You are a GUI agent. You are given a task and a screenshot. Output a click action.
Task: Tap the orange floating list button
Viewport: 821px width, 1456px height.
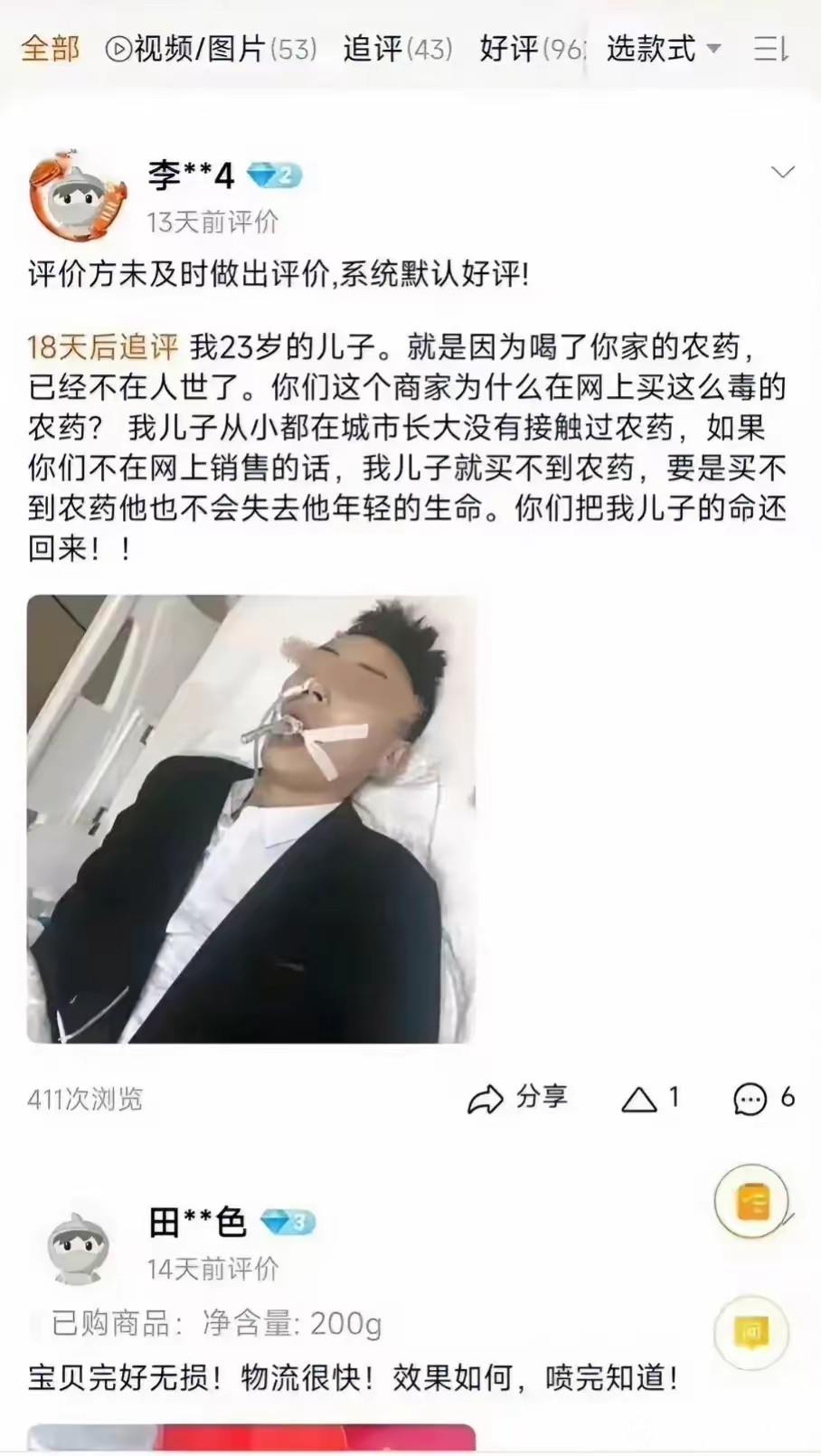[751, 1202]
